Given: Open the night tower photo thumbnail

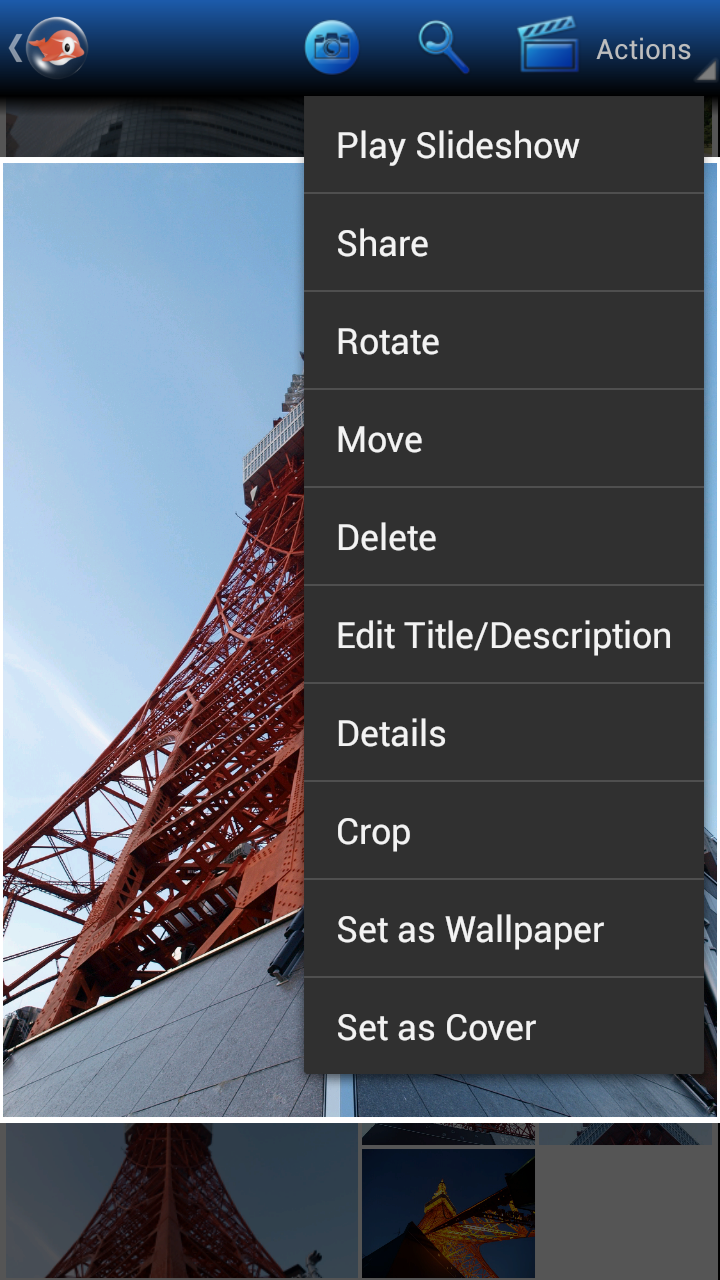Looking at the screenshot, I should (448, 1212).
